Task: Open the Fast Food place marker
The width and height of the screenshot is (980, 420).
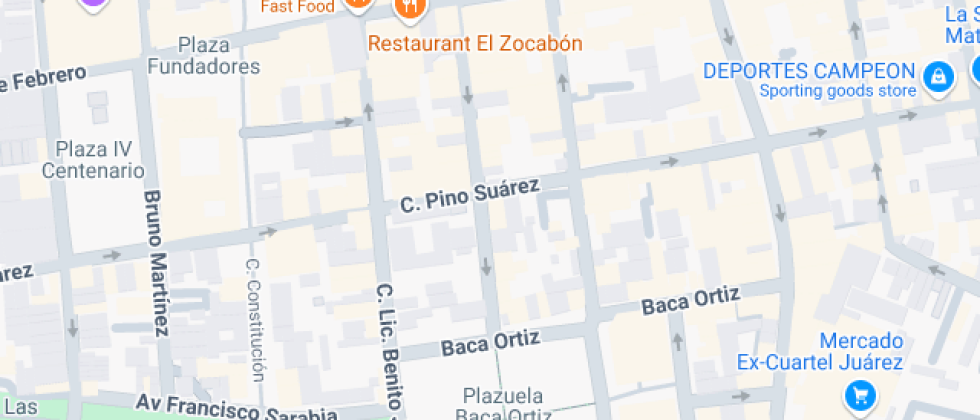Action: point(357,5)
